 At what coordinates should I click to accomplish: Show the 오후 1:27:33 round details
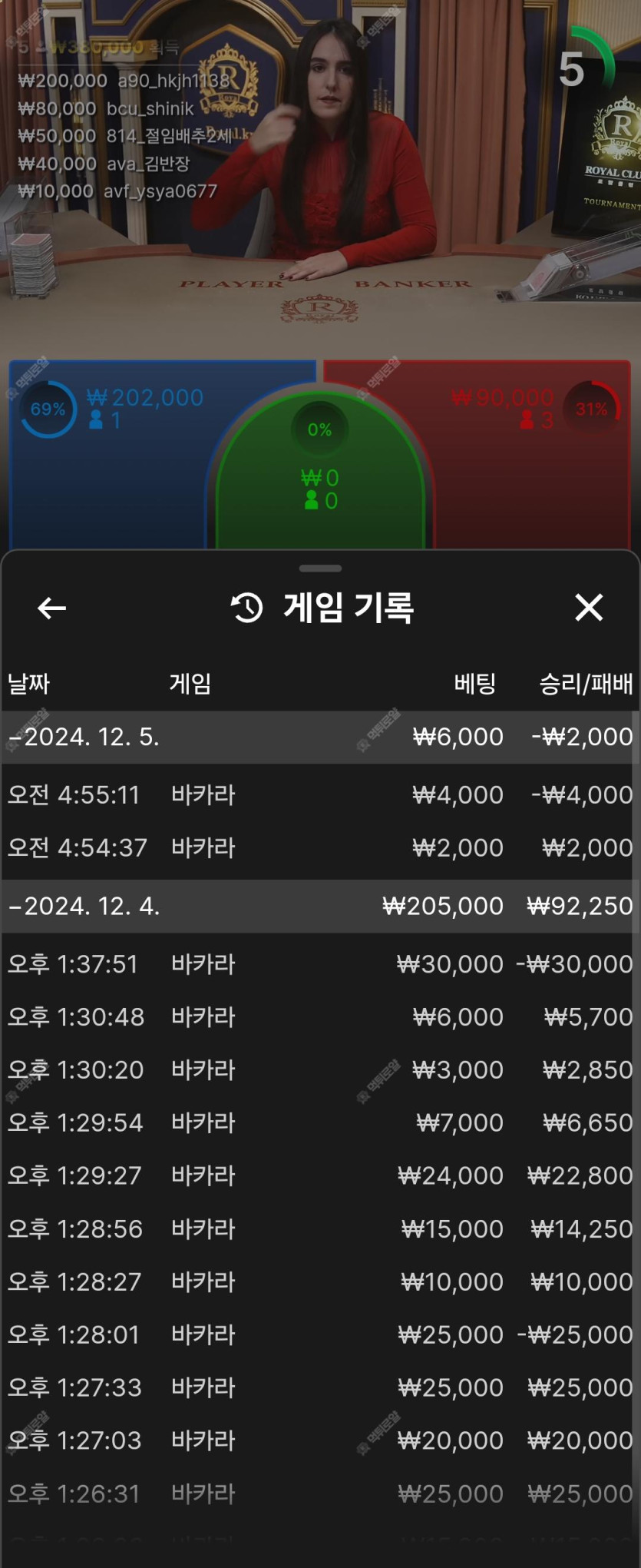320,1387
